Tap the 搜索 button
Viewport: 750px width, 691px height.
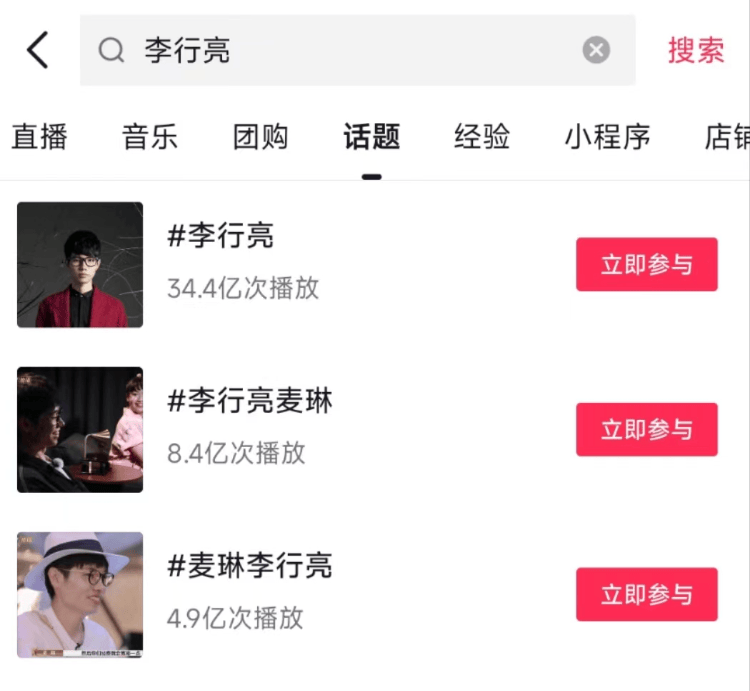[x=696, y=50]
